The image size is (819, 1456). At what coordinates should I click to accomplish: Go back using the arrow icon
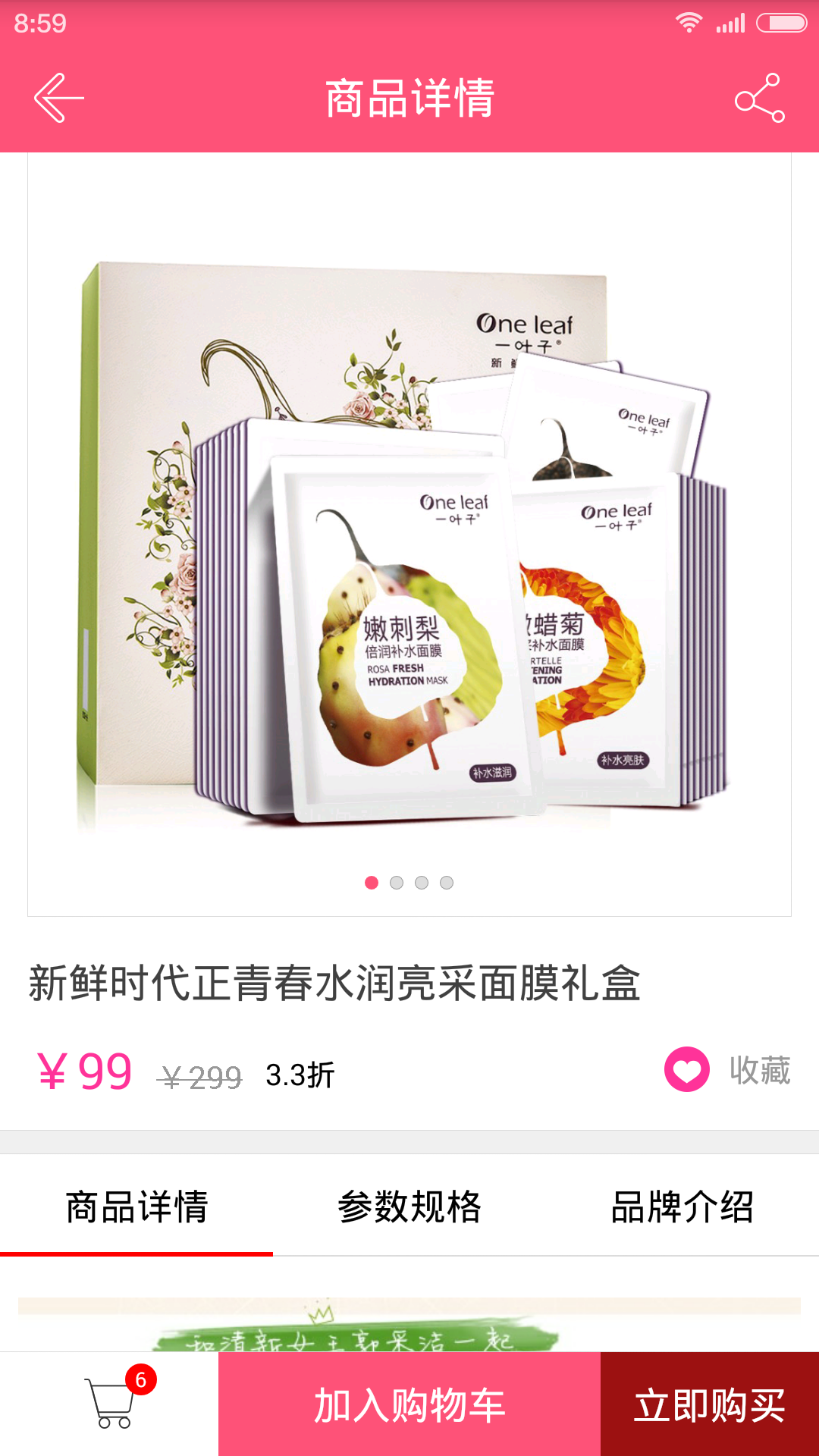pyautogui.click(x=58, y=98)
